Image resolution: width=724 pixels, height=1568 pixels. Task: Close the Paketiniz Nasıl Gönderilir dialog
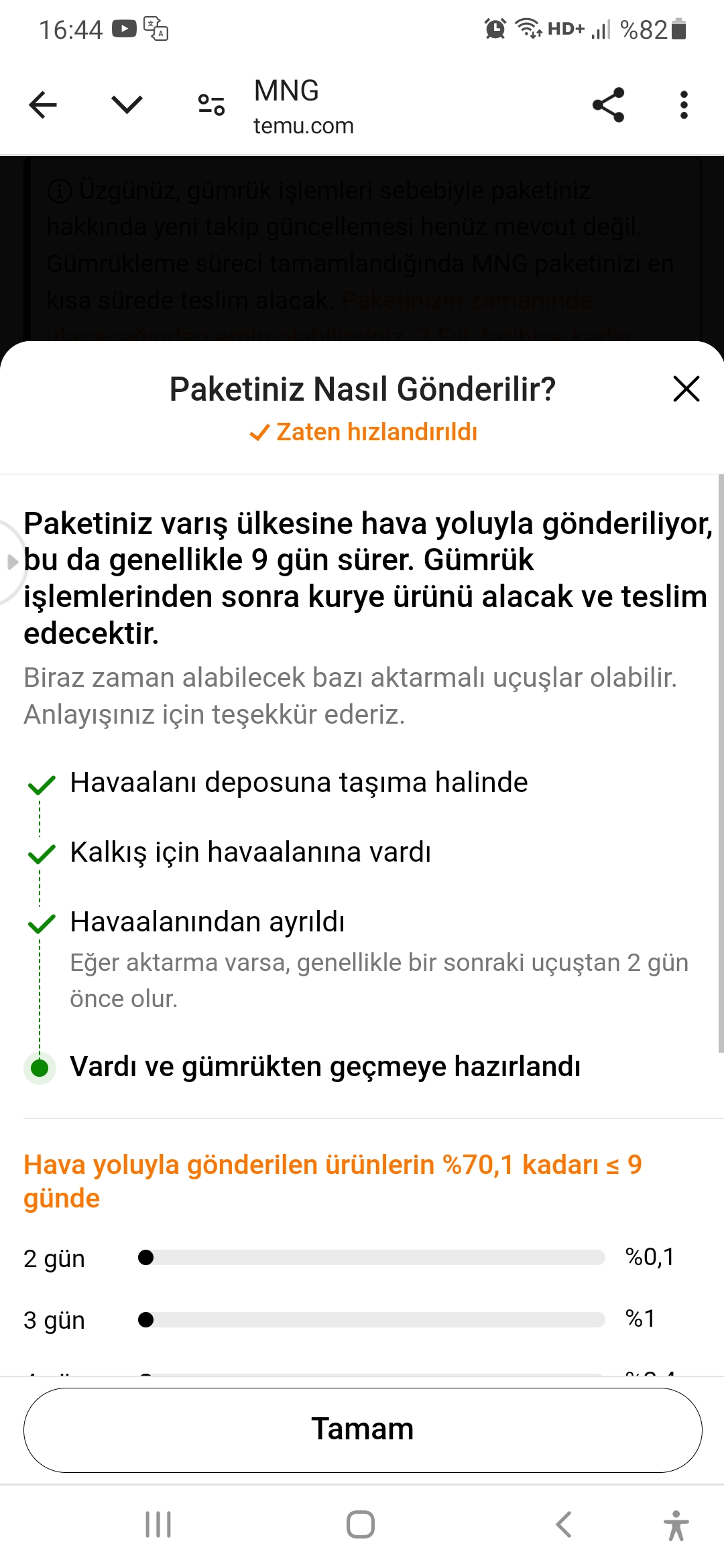coord(686,389)
